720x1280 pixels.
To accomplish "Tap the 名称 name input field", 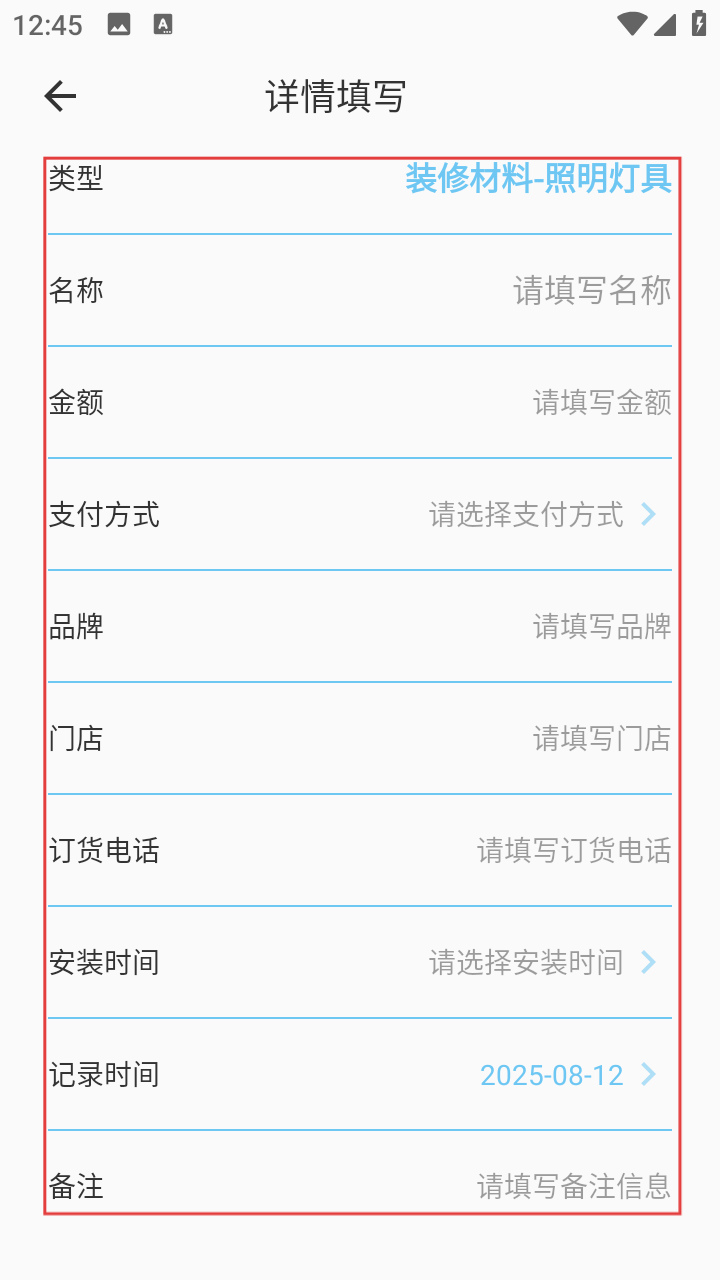I will click(591, 291).
